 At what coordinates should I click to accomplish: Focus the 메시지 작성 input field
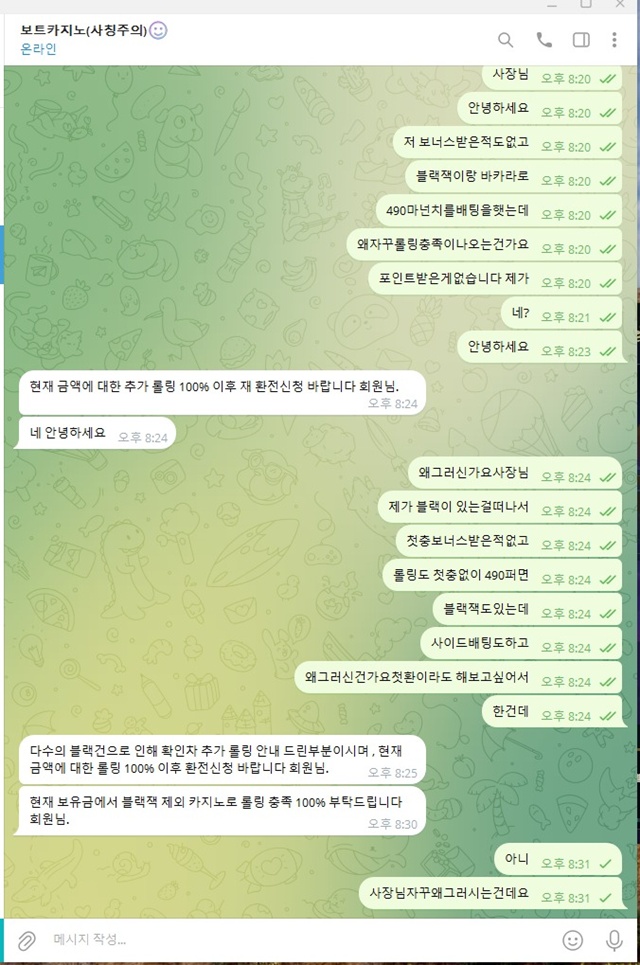(290, 940)
